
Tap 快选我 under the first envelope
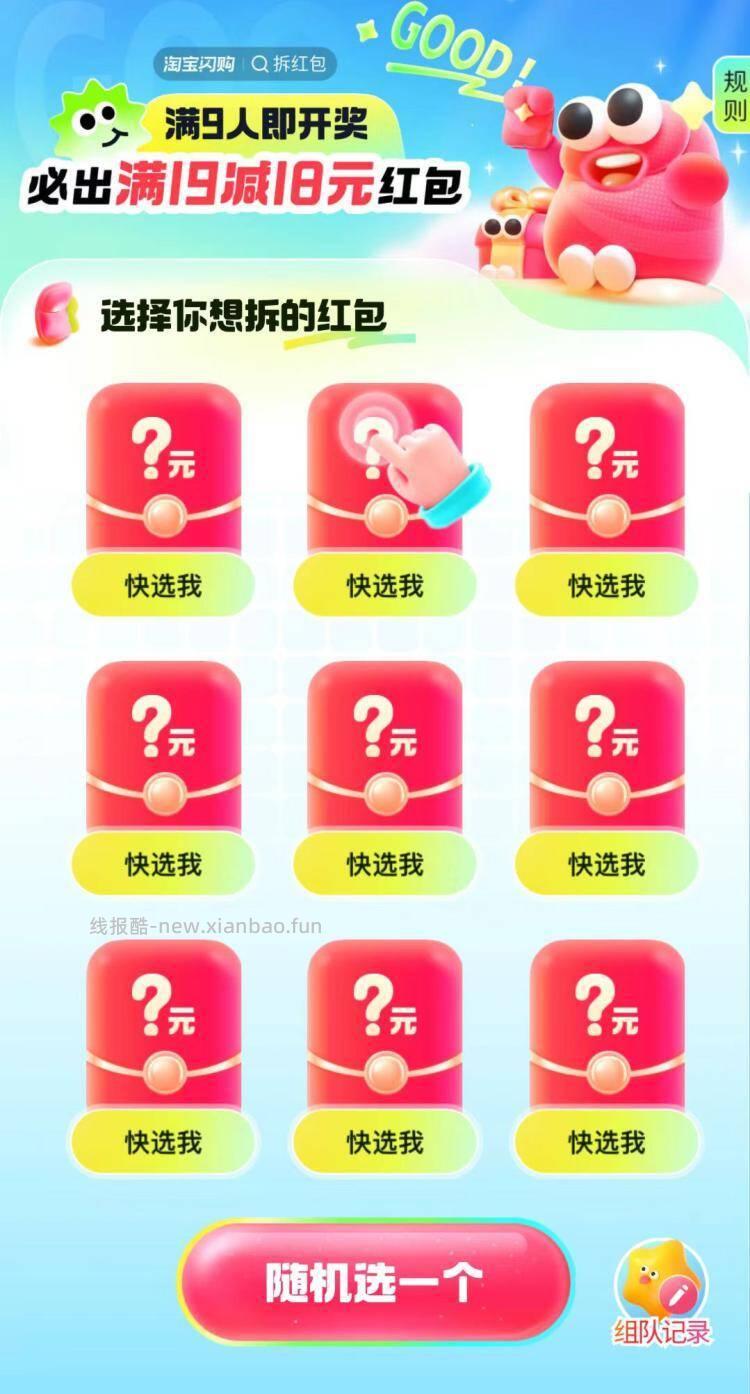162,587
